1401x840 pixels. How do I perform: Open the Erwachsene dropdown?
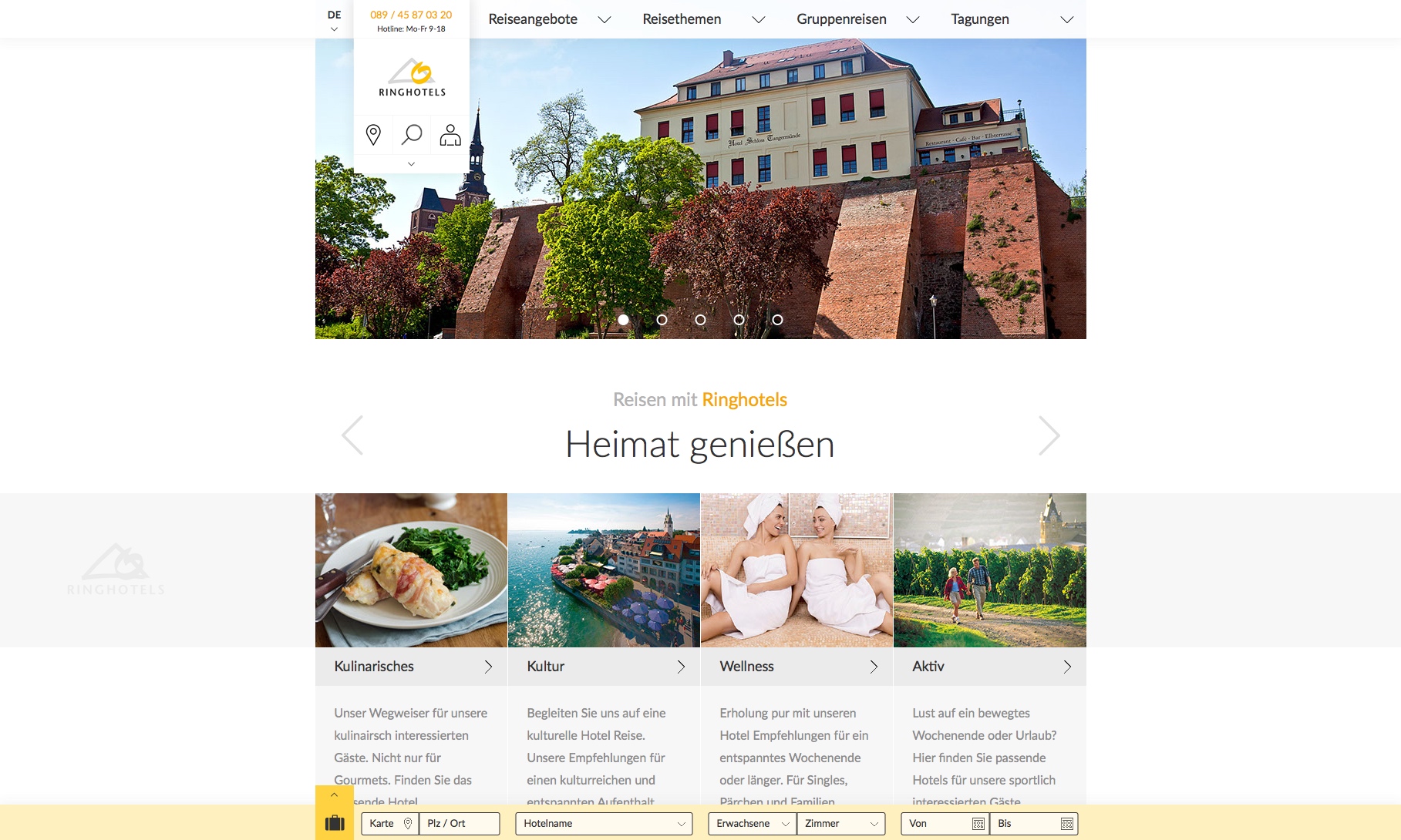[752, 824]
